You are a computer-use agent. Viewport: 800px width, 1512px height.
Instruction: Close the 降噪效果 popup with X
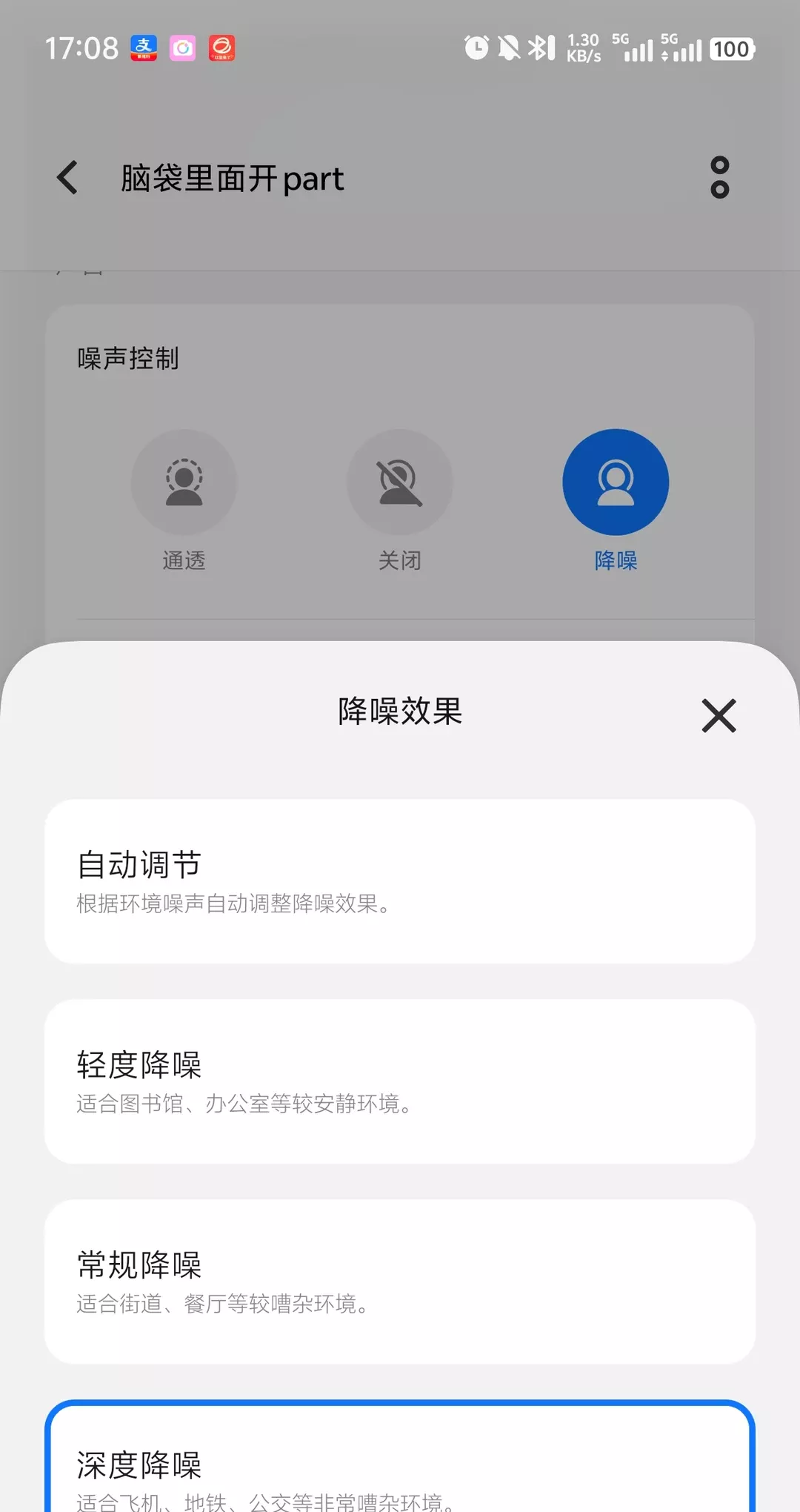pos(718,715)
